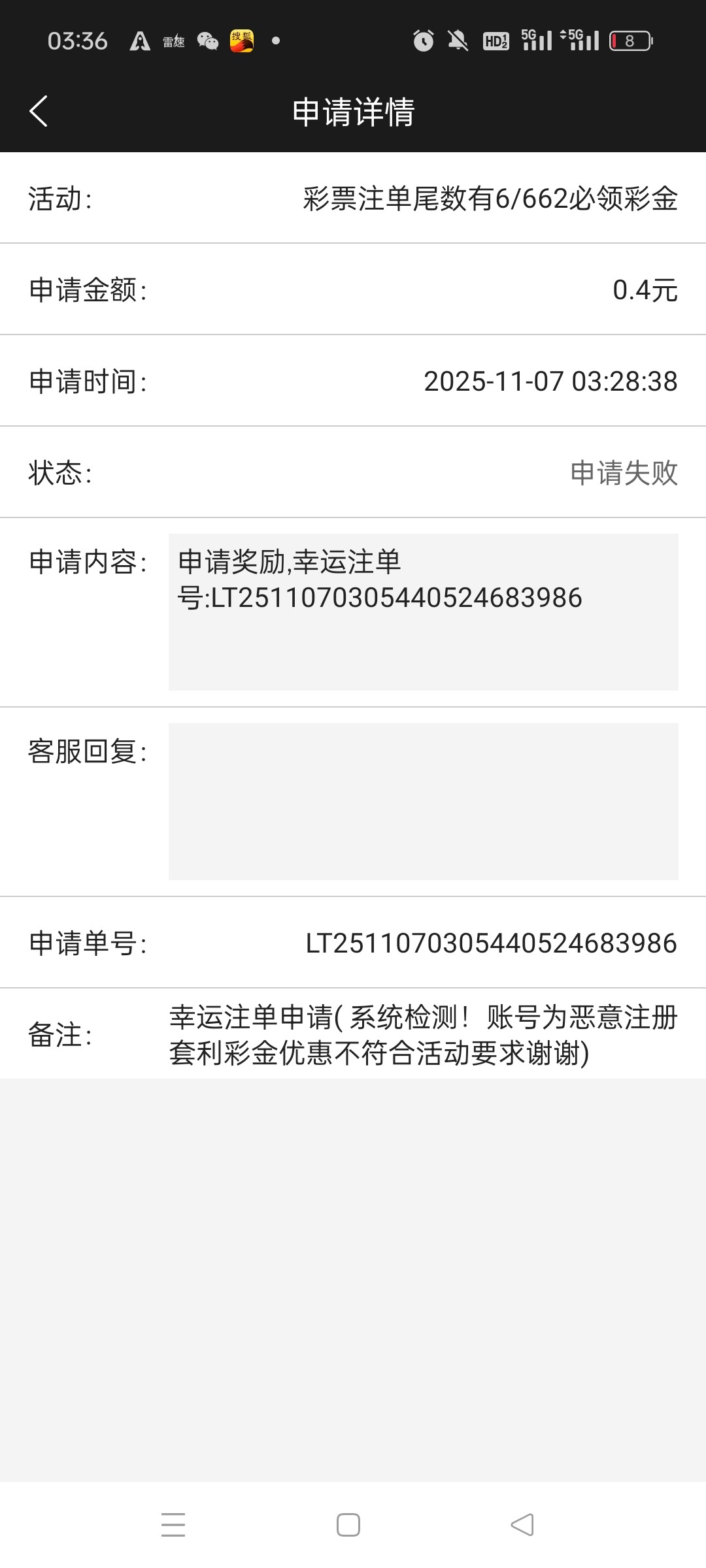Tap the system back triangle button
Viewport: 706px width, 1568px height.
click(522, 1525)
